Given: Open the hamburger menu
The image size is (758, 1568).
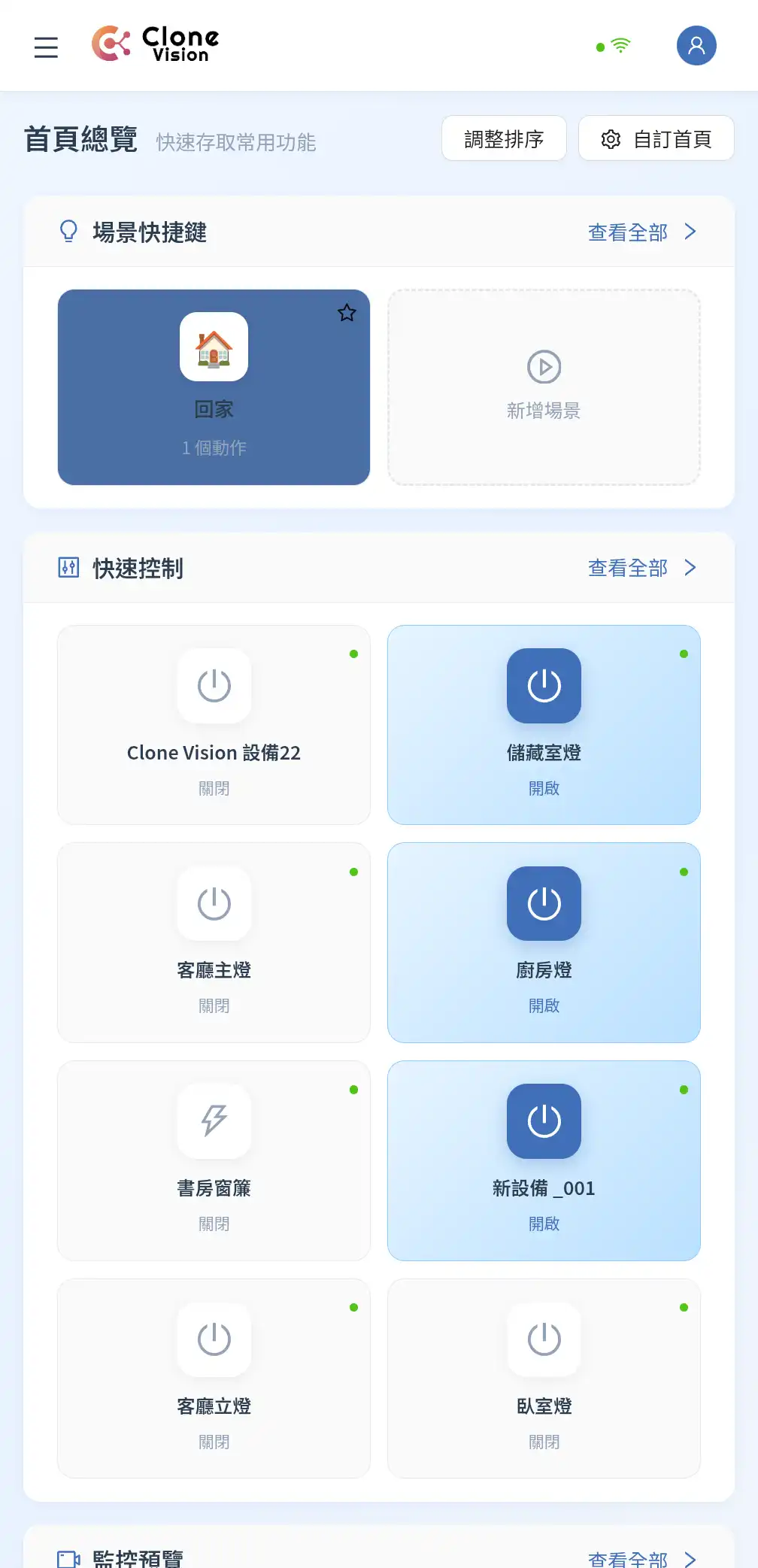Looking at the screenshot, I should 46,47.
